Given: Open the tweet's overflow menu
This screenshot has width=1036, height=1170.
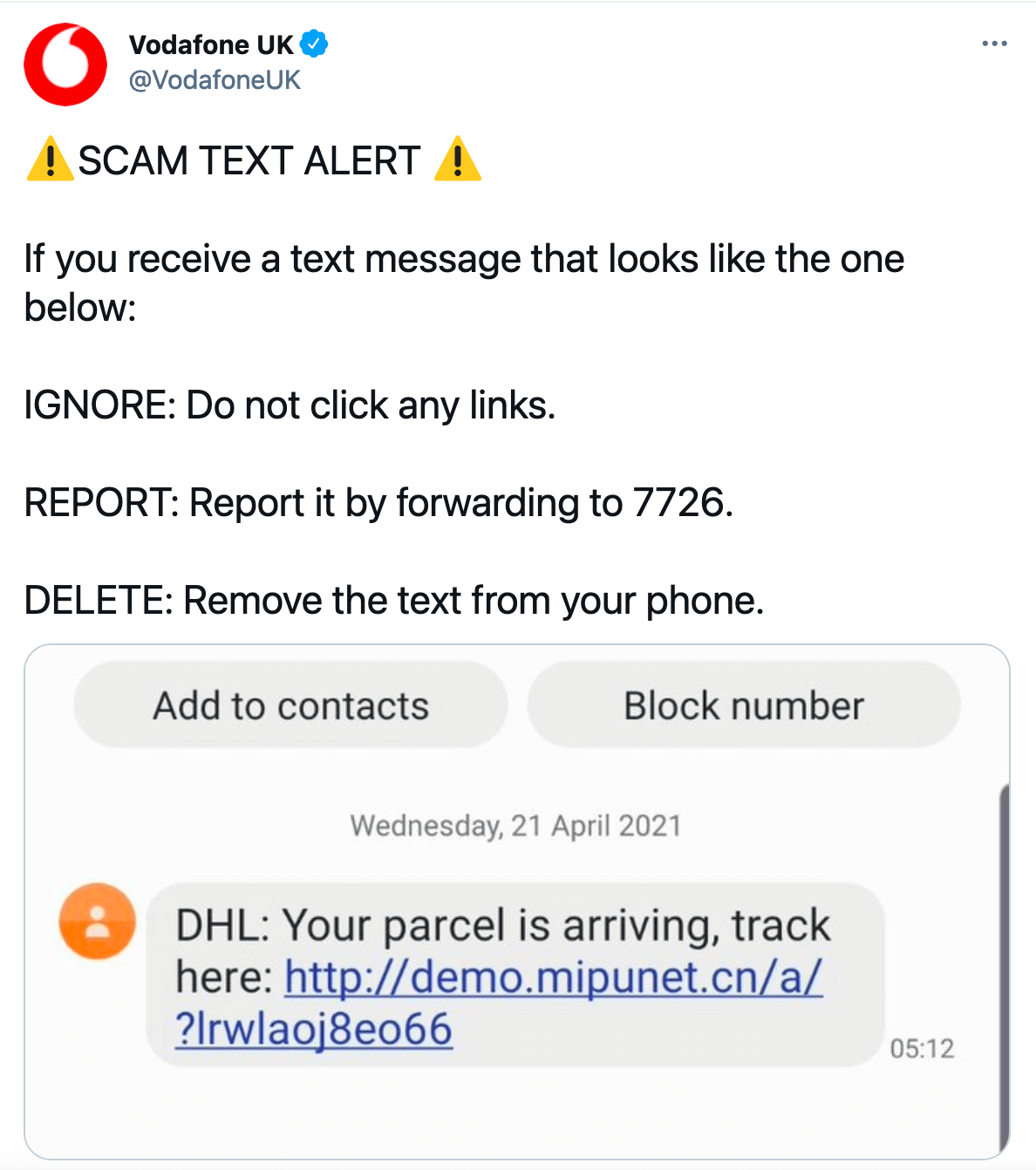Looking at the screenshot, I should point(994,44).
